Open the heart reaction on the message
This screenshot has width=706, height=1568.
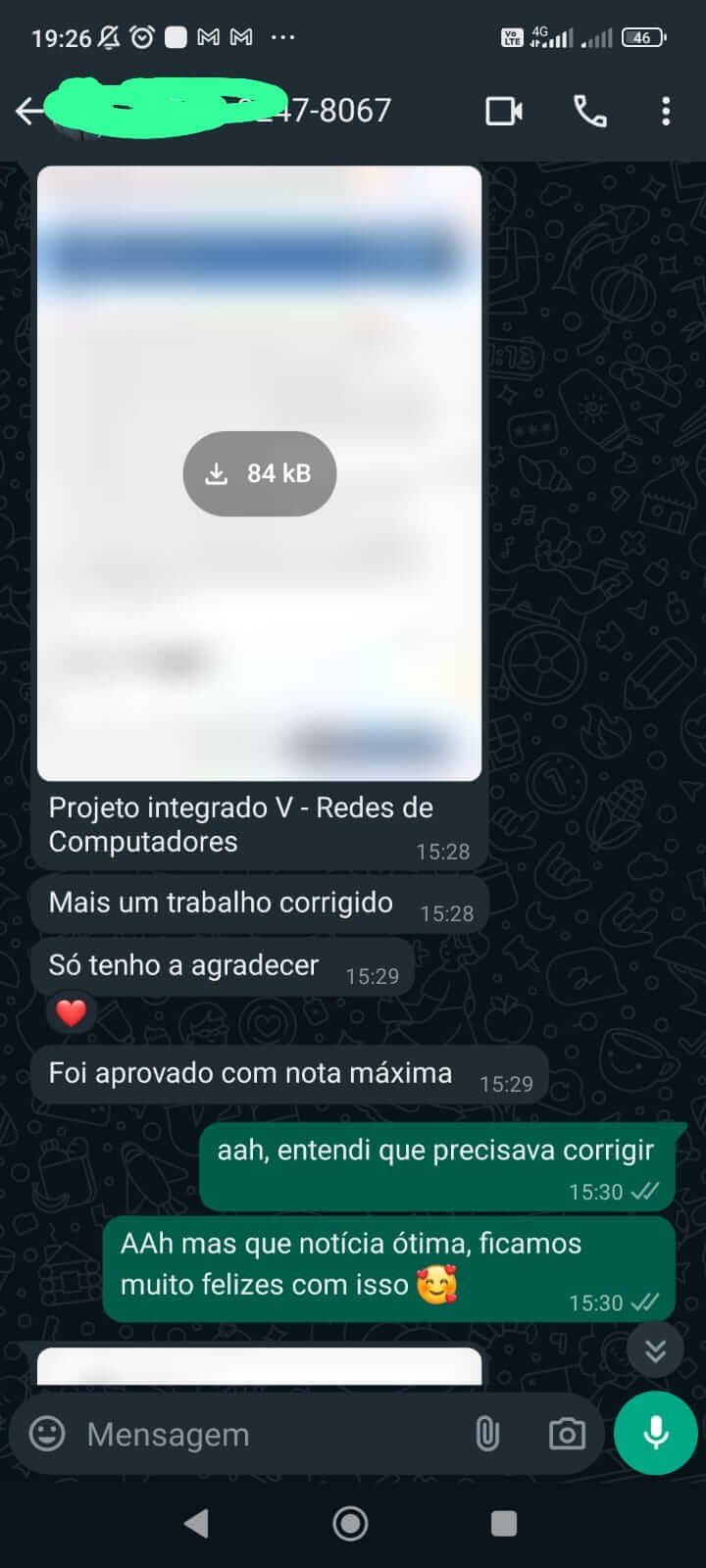[x=71, y=1012]
